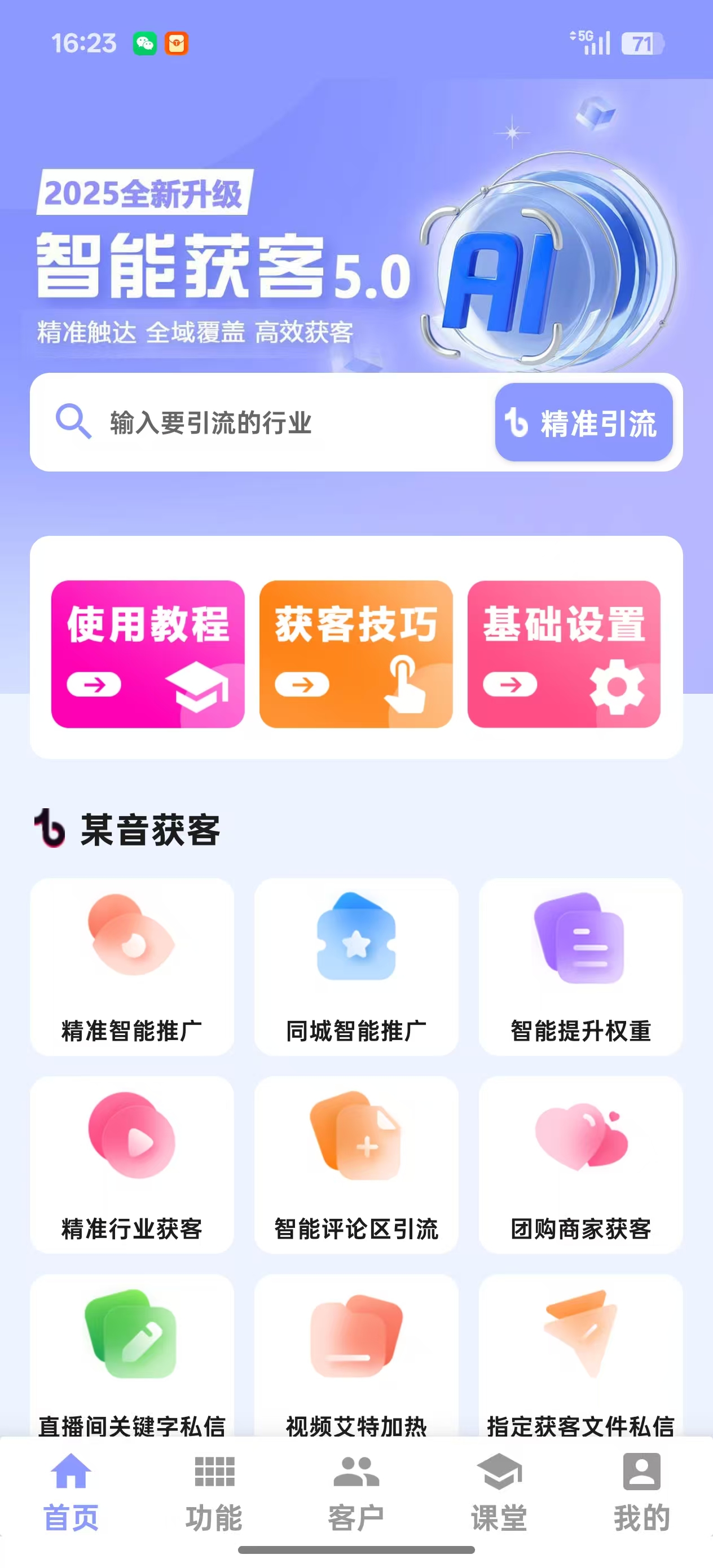Screen dimensions: 713x1568
Task: Start 精准引流 with the purple button
Action: click(583, 422)
